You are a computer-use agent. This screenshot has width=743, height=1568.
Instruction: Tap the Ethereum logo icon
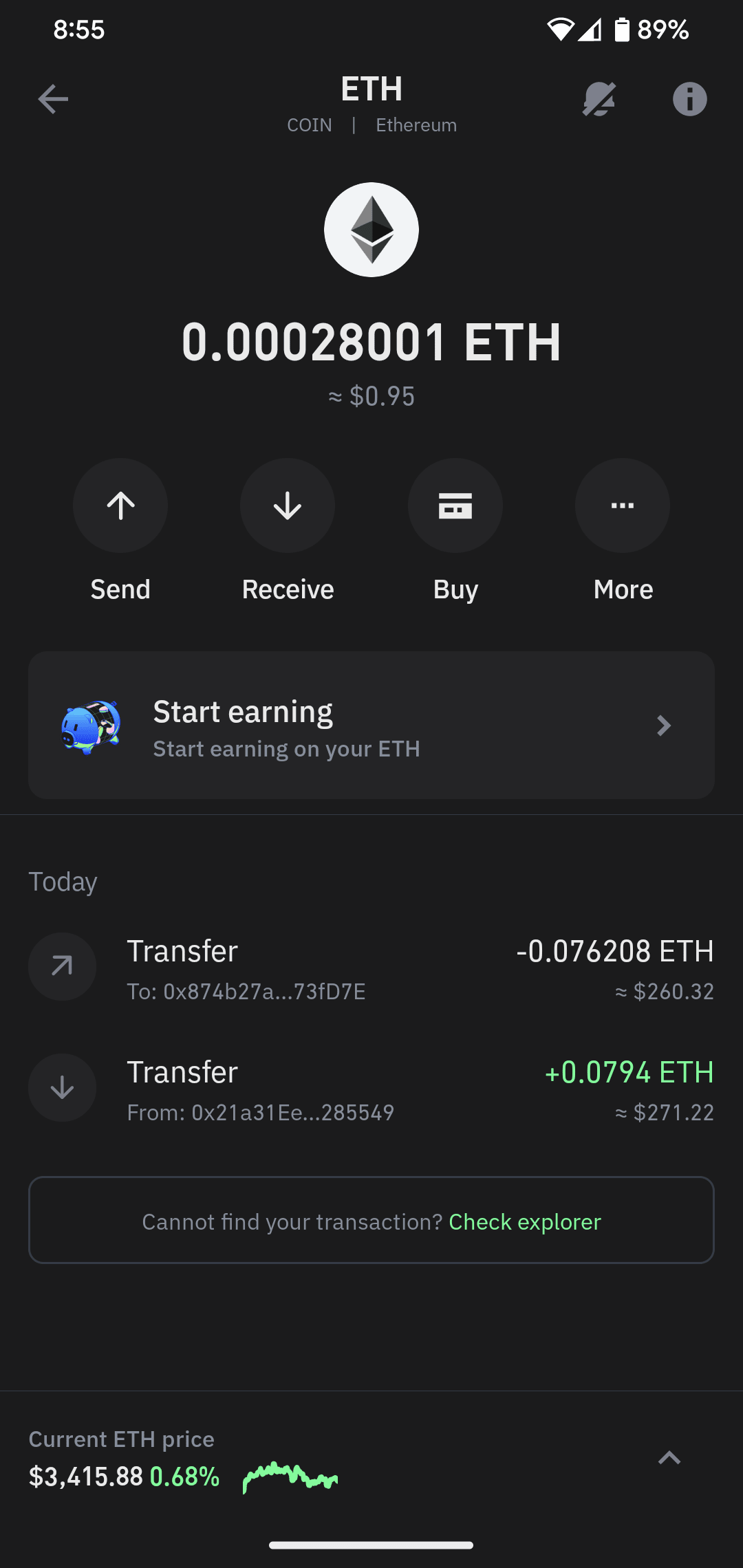click(371, 230)
